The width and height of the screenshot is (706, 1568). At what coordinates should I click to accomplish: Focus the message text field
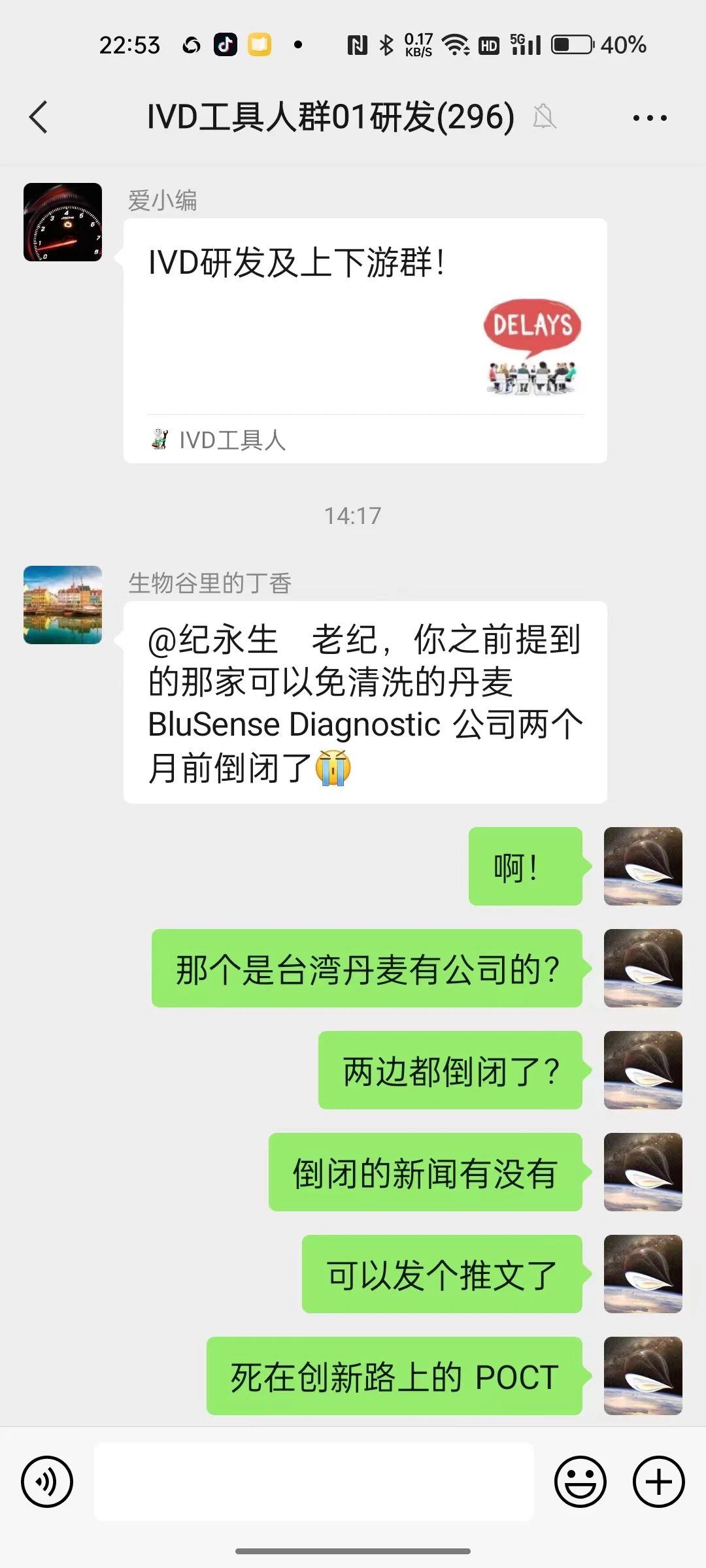pos(314,1482)
